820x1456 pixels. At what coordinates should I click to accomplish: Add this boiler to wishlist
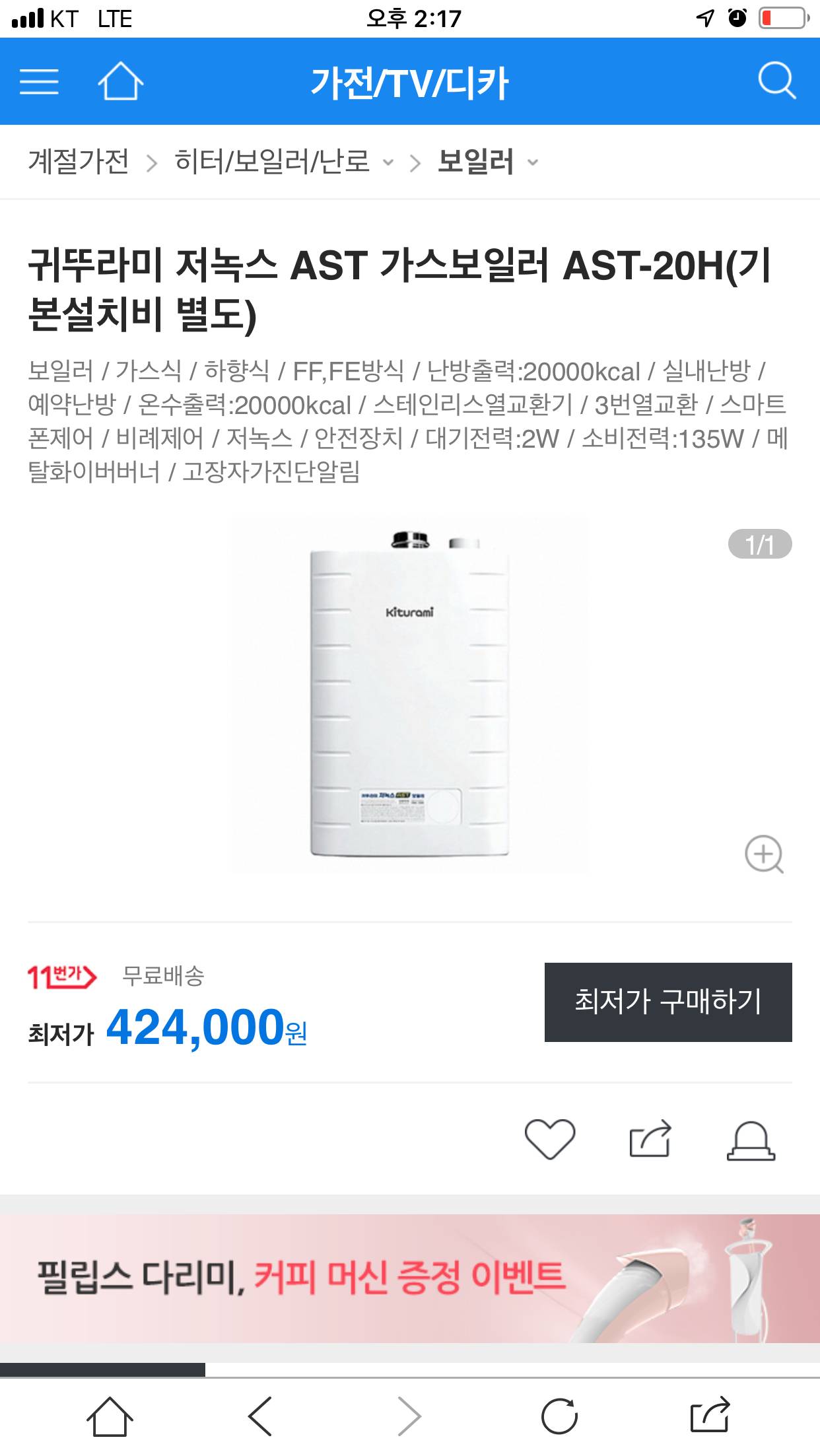[549, 1139]
